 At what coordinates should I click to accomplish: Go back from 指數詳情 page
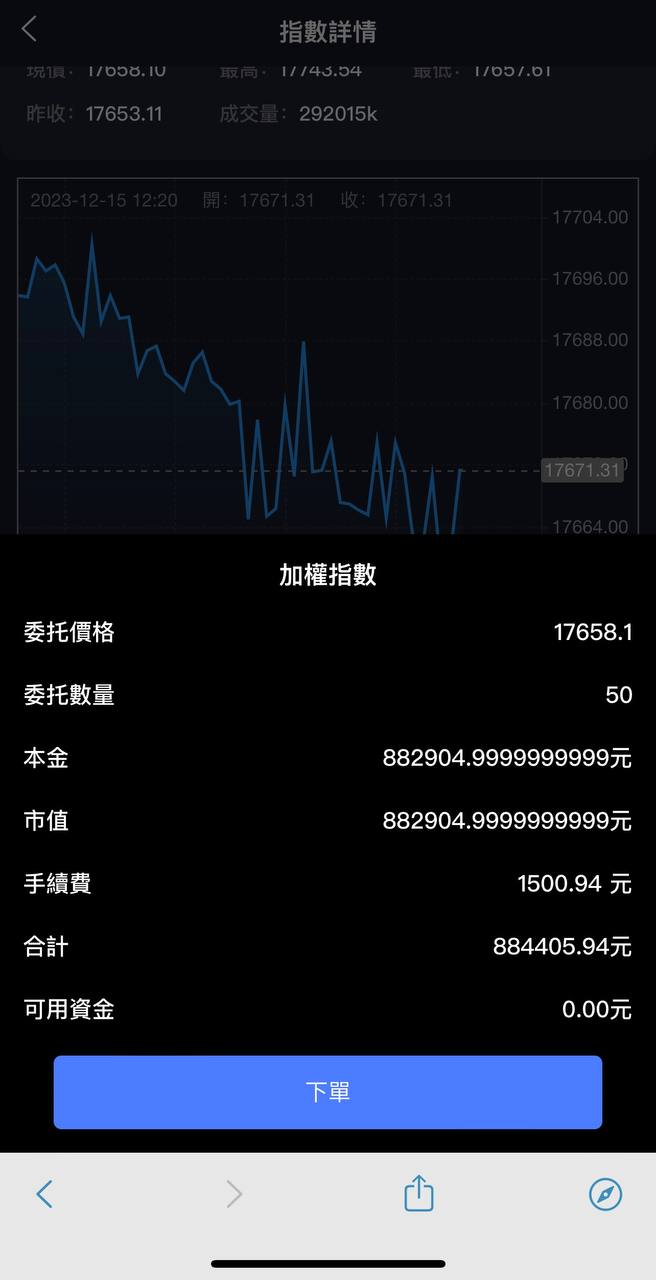point(29,30)
